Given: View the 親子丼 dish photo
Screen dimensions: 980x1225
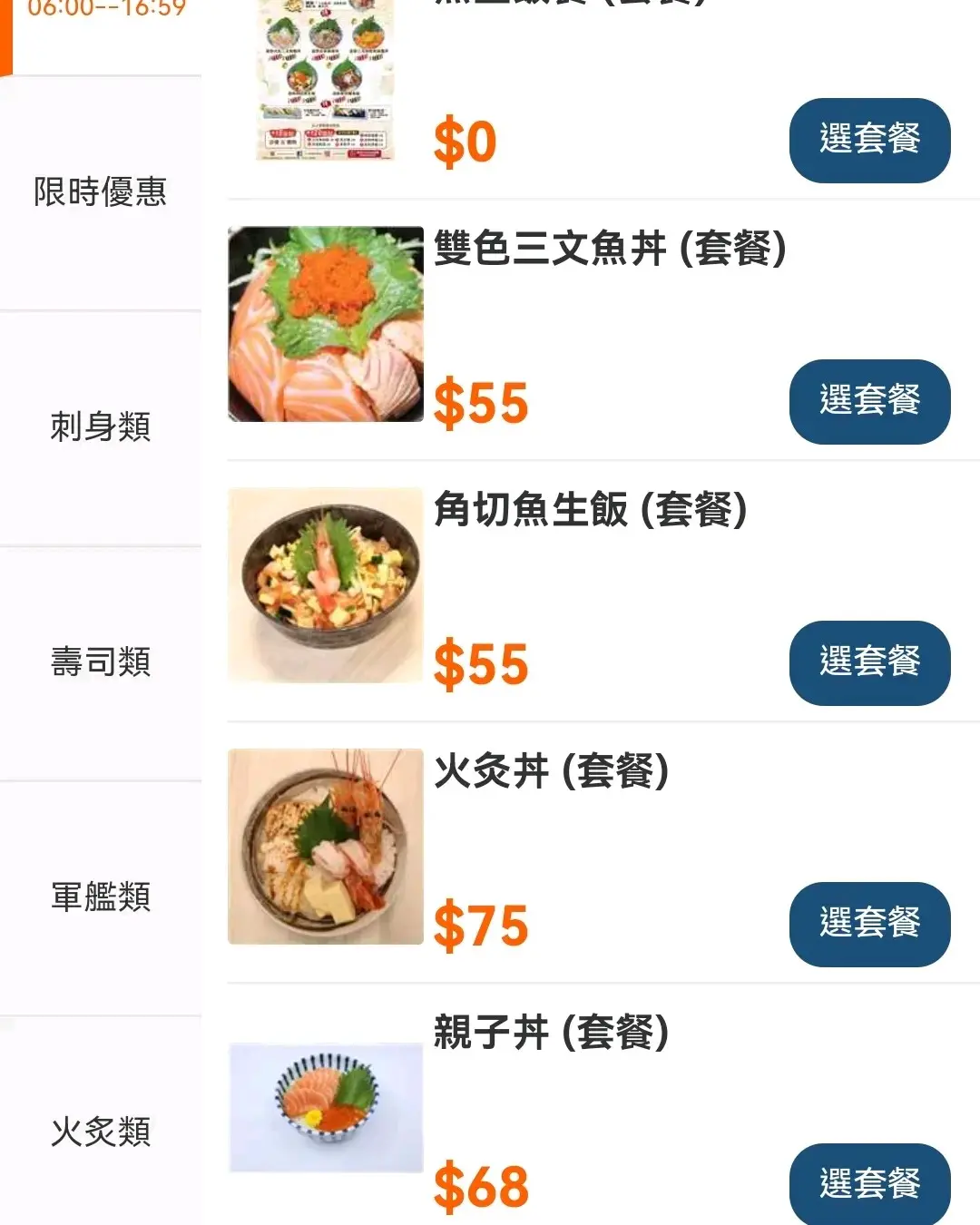Looking at the screenshot, I should click(x=326, y=1107).
